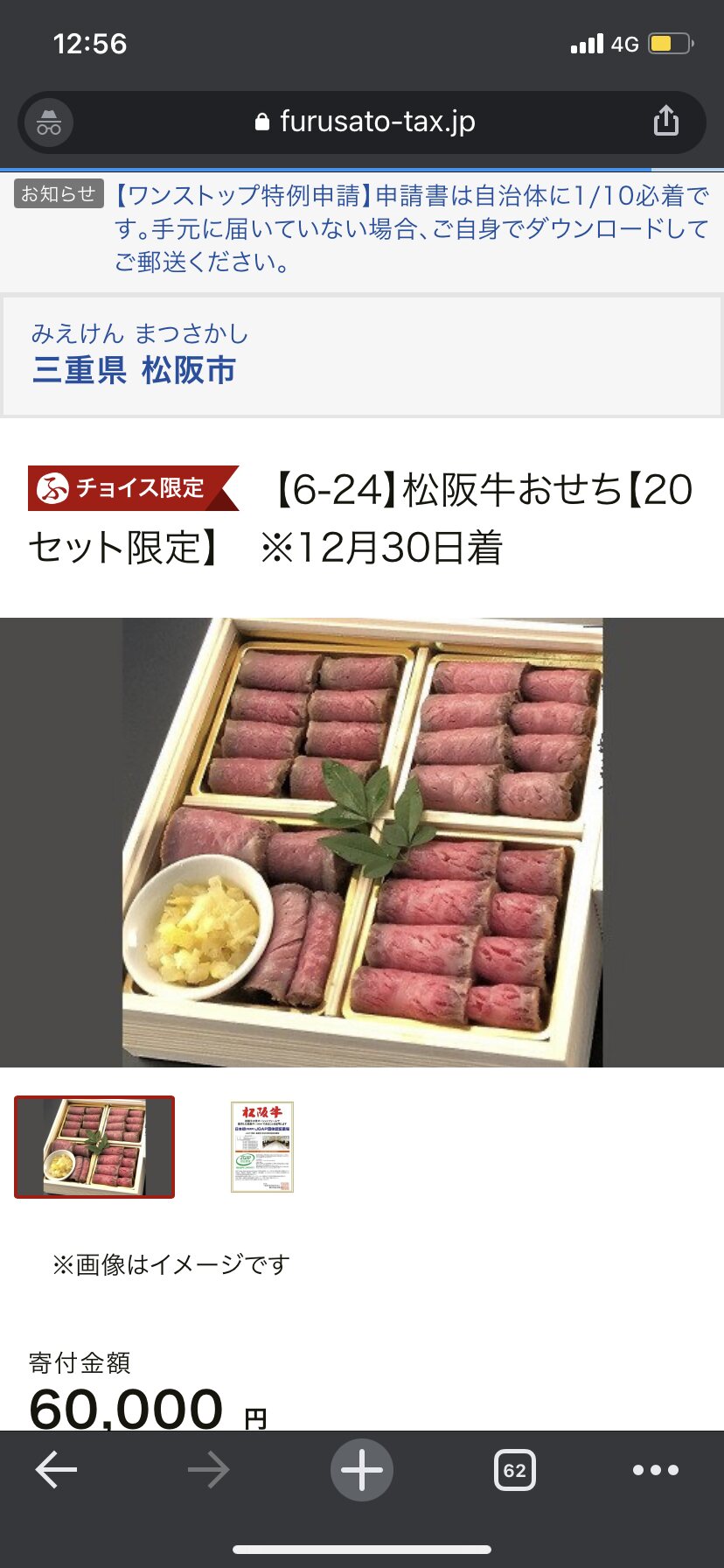Go back to previous page
This screenshot has width=724, height=1568.
(57, 1470)
